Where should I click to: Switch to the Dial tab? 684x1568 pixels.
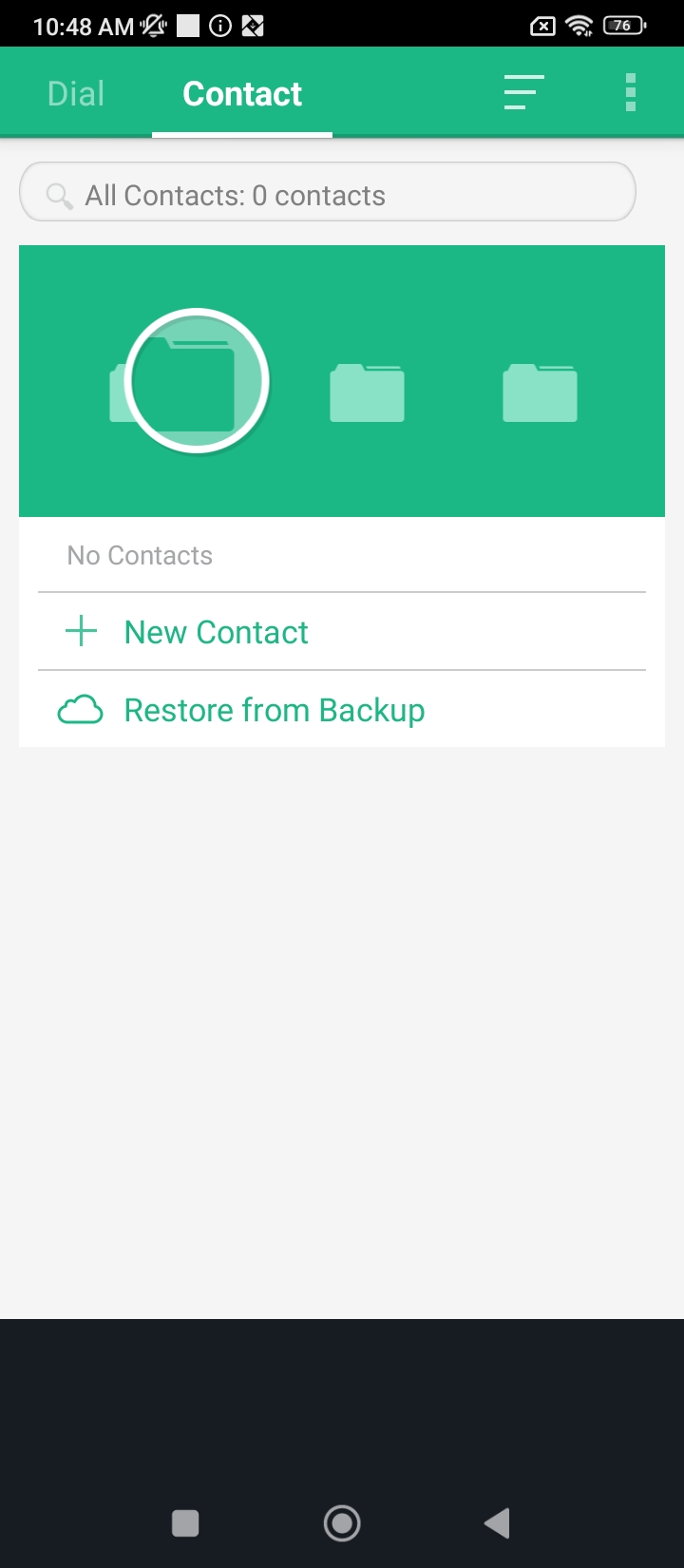click(76, 93)
